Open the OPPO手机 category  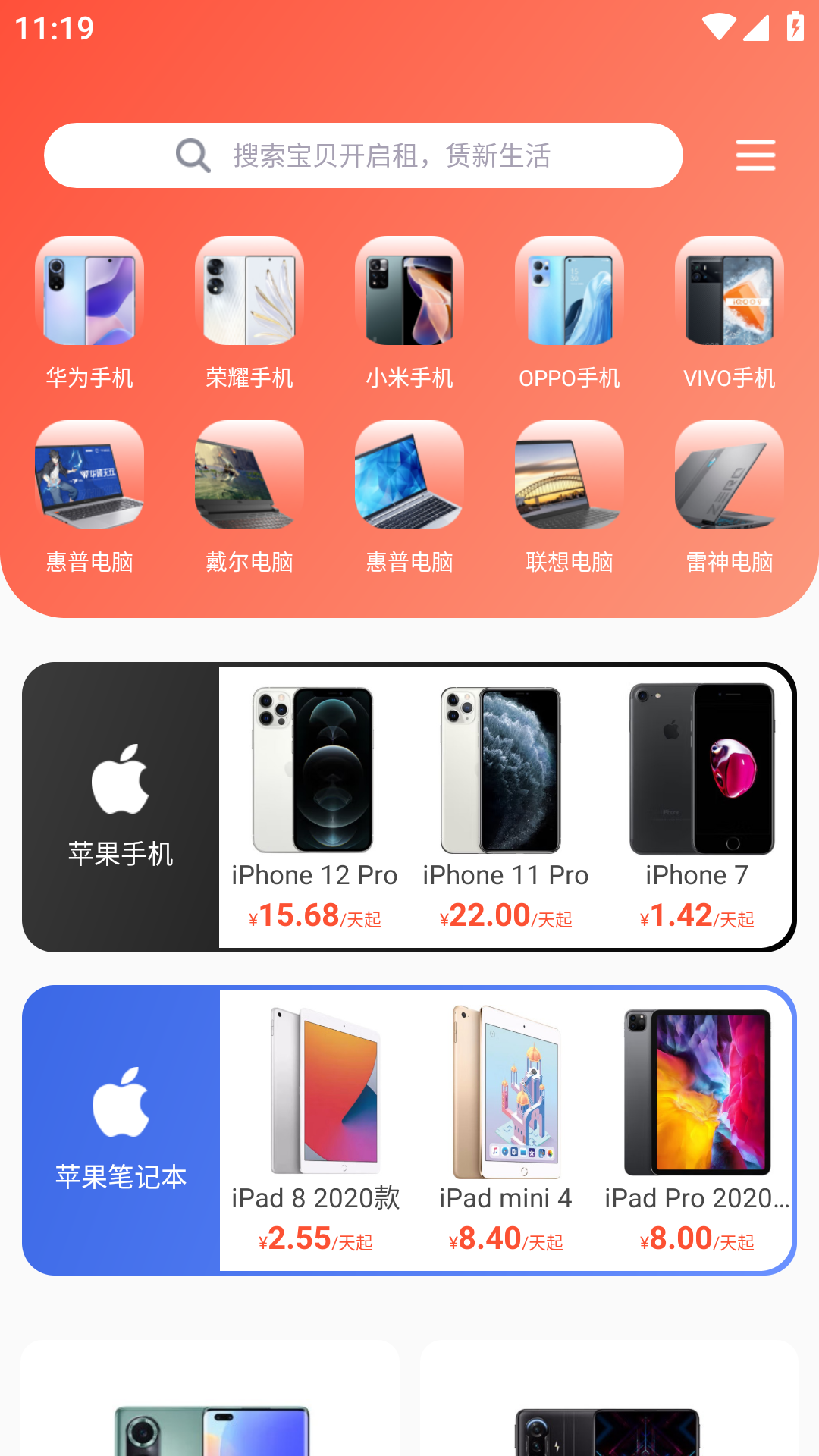(x=570, y=314)
